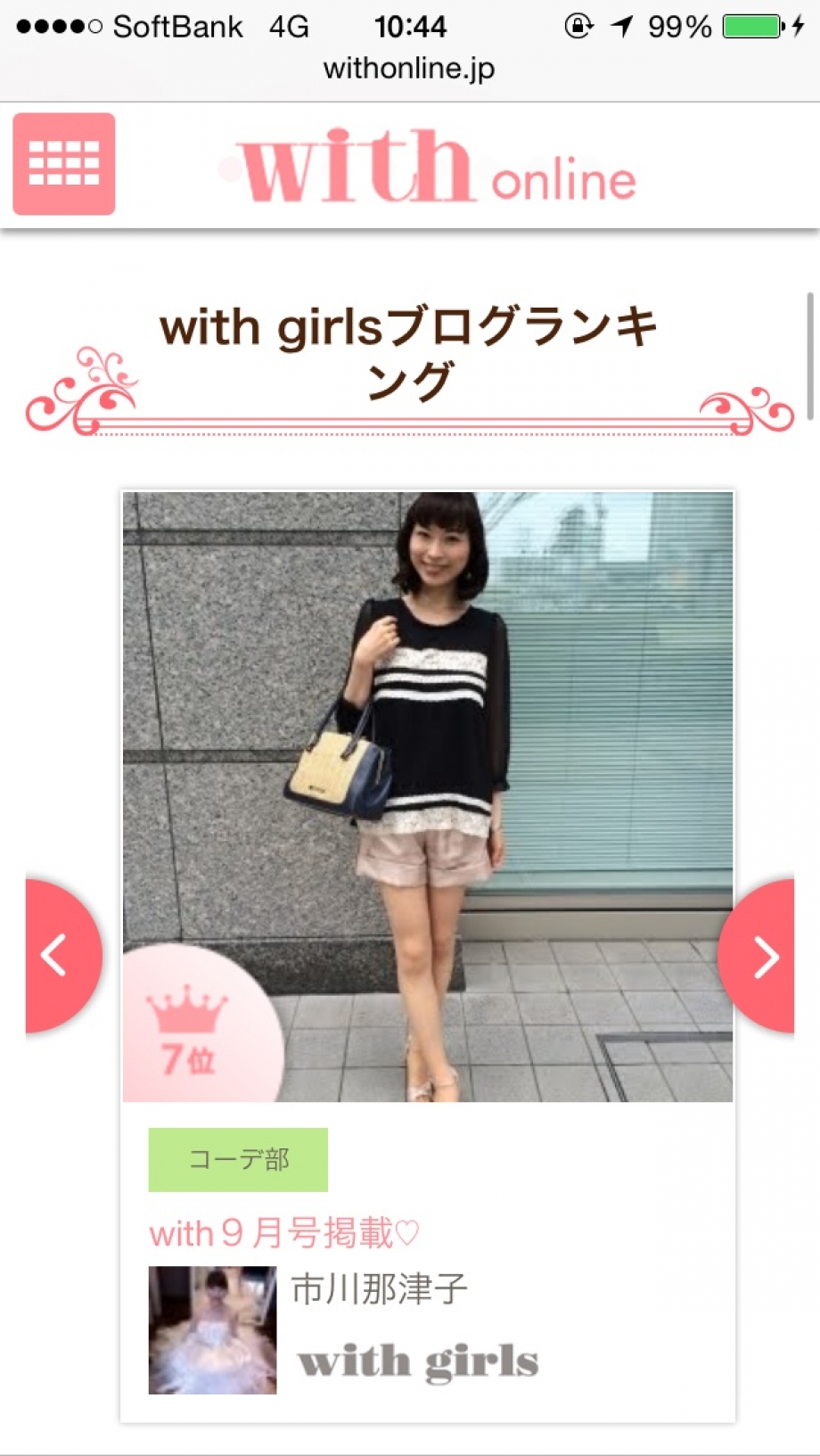Open the post titled with９月号掲載♡
Image resolution: width=820 pixels, height=1456 pixels.
click(283, 1233)
